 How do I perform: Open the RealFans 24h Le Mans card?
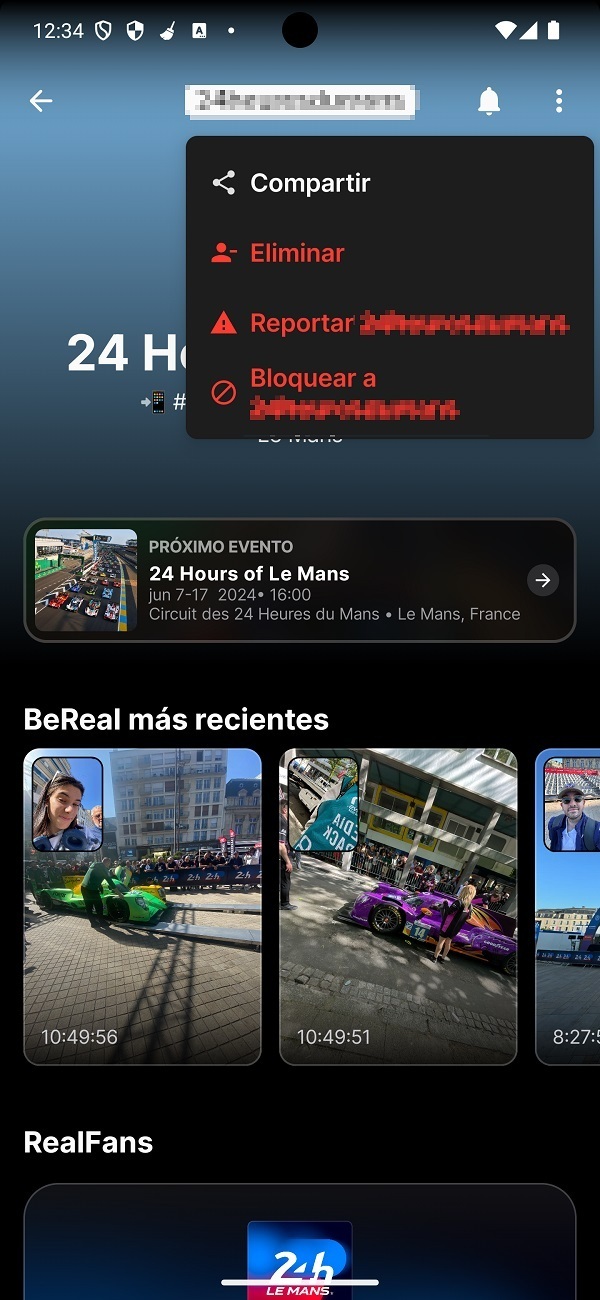tap(300, 1245)
